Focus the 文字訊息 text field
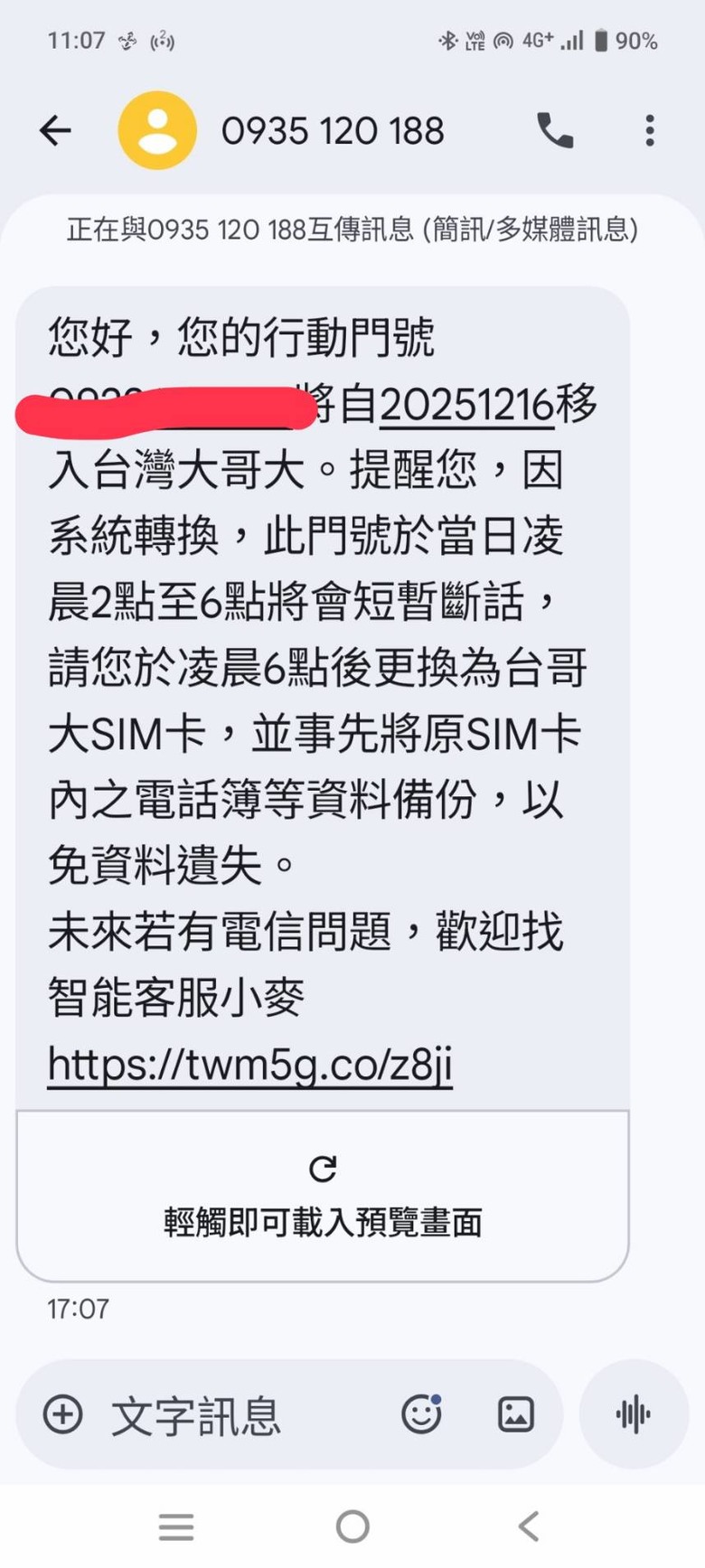Screen dimensions: 705x1568 coord(235,1416)
